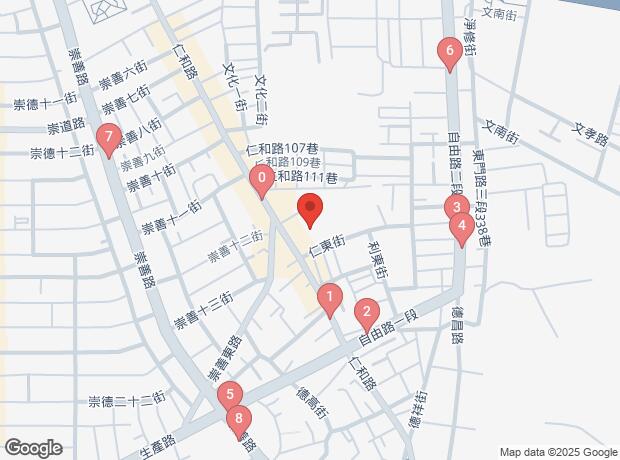620x460 pixels.
Task: Open map marker number 5
Action: click(230, 395)
